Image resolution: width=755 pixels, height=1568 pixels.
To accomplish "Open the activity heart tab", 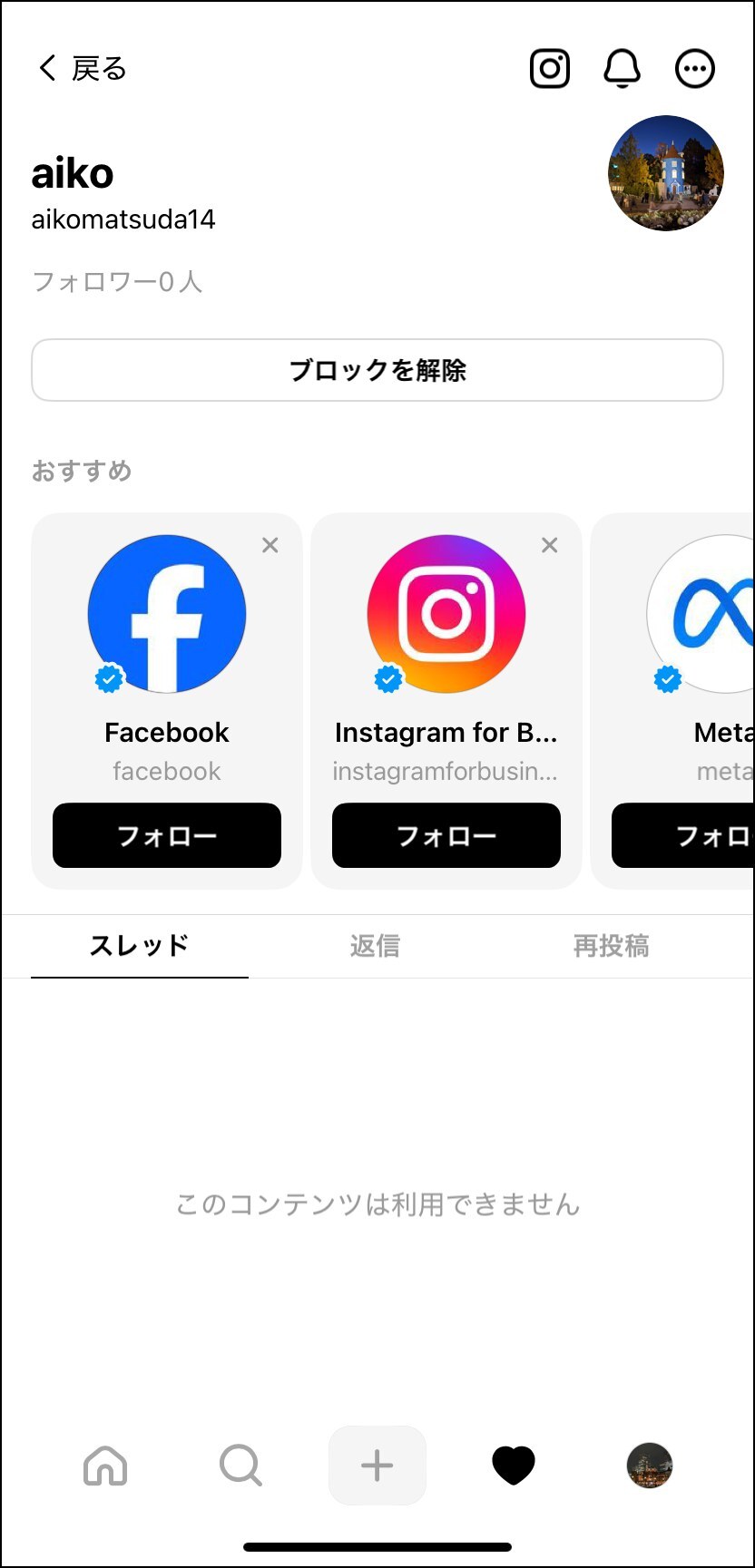I will pyautogui.click(x=514, y=1466).
